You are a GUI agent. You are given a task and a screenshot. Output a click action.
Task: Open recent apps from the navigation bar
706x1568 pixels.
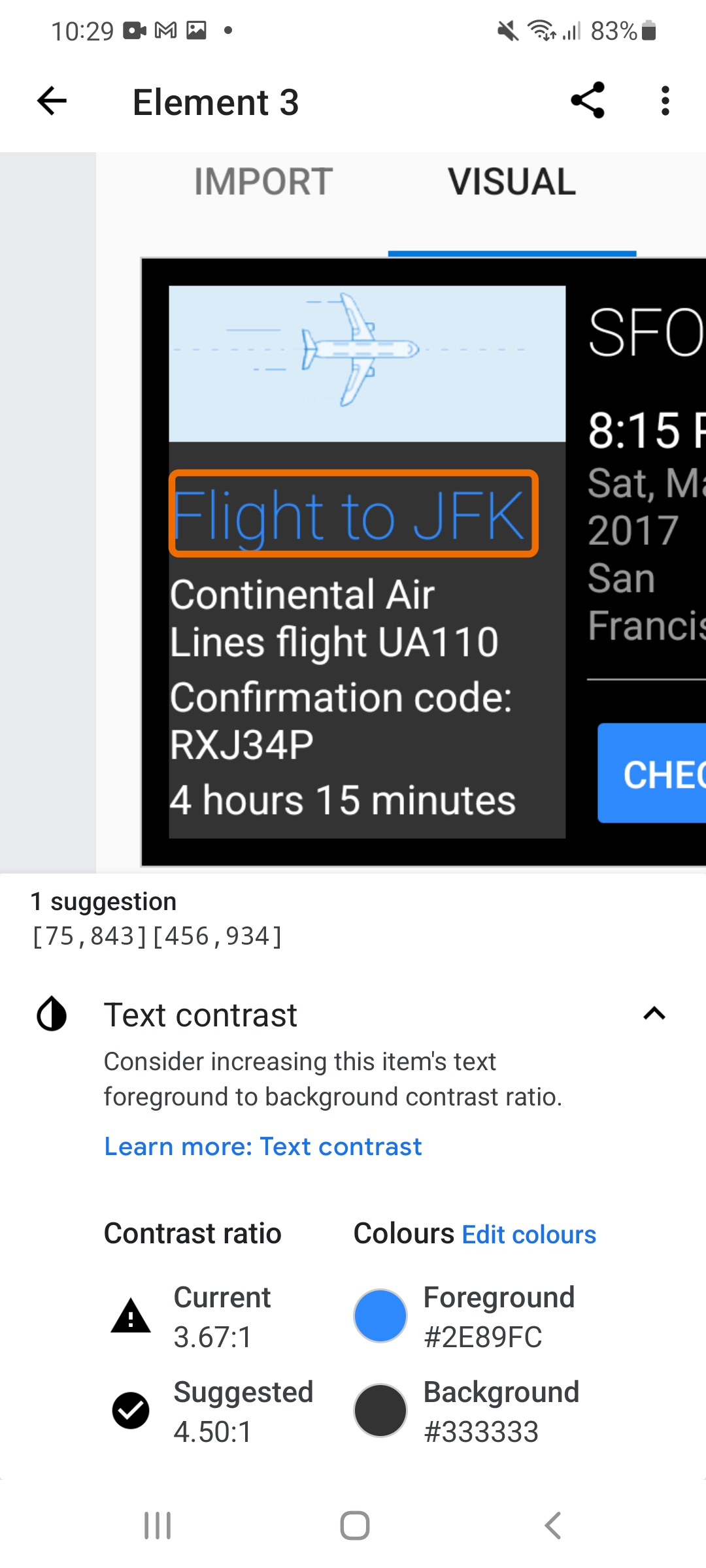coord(157,1527)
